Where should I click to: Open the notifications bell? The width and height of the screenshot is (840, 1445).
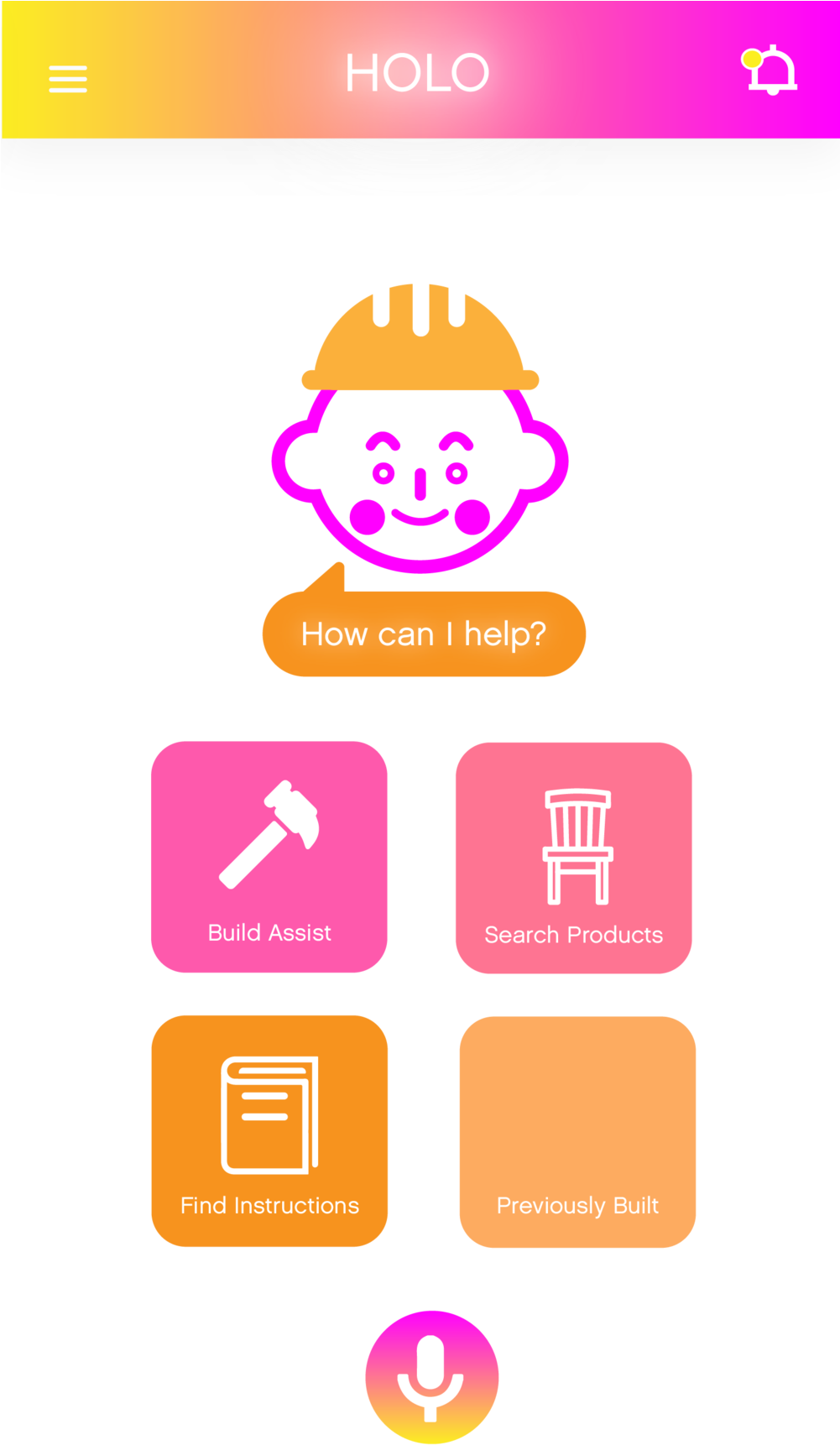770,70
